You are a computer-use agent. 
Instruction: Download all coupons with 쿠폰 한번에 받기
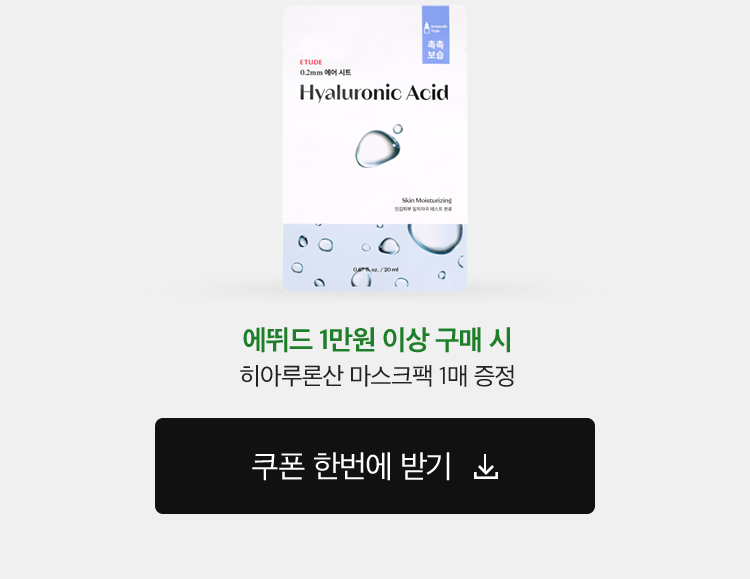coord(374,466)
